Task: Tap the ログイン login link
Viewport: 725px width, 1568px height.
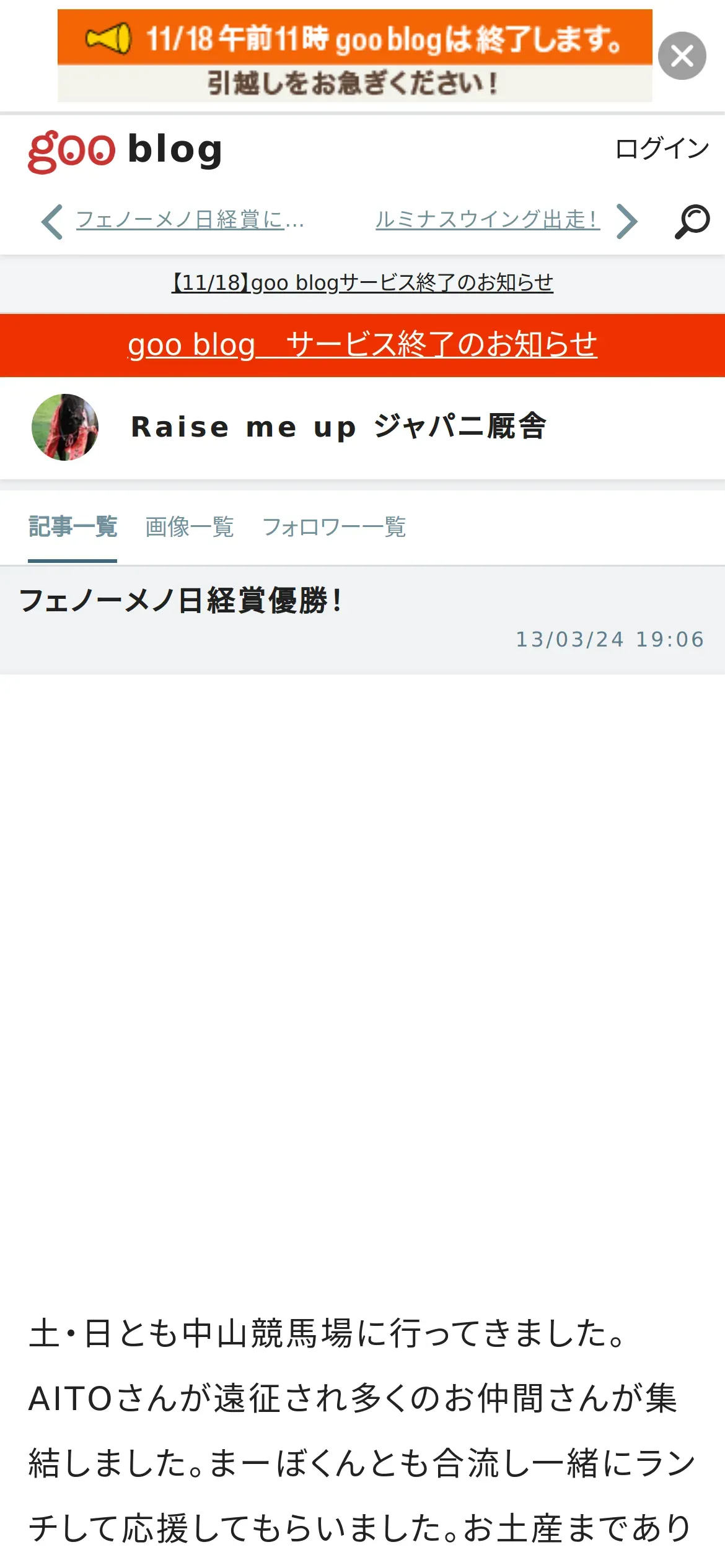Action: (x=661, y=149)
